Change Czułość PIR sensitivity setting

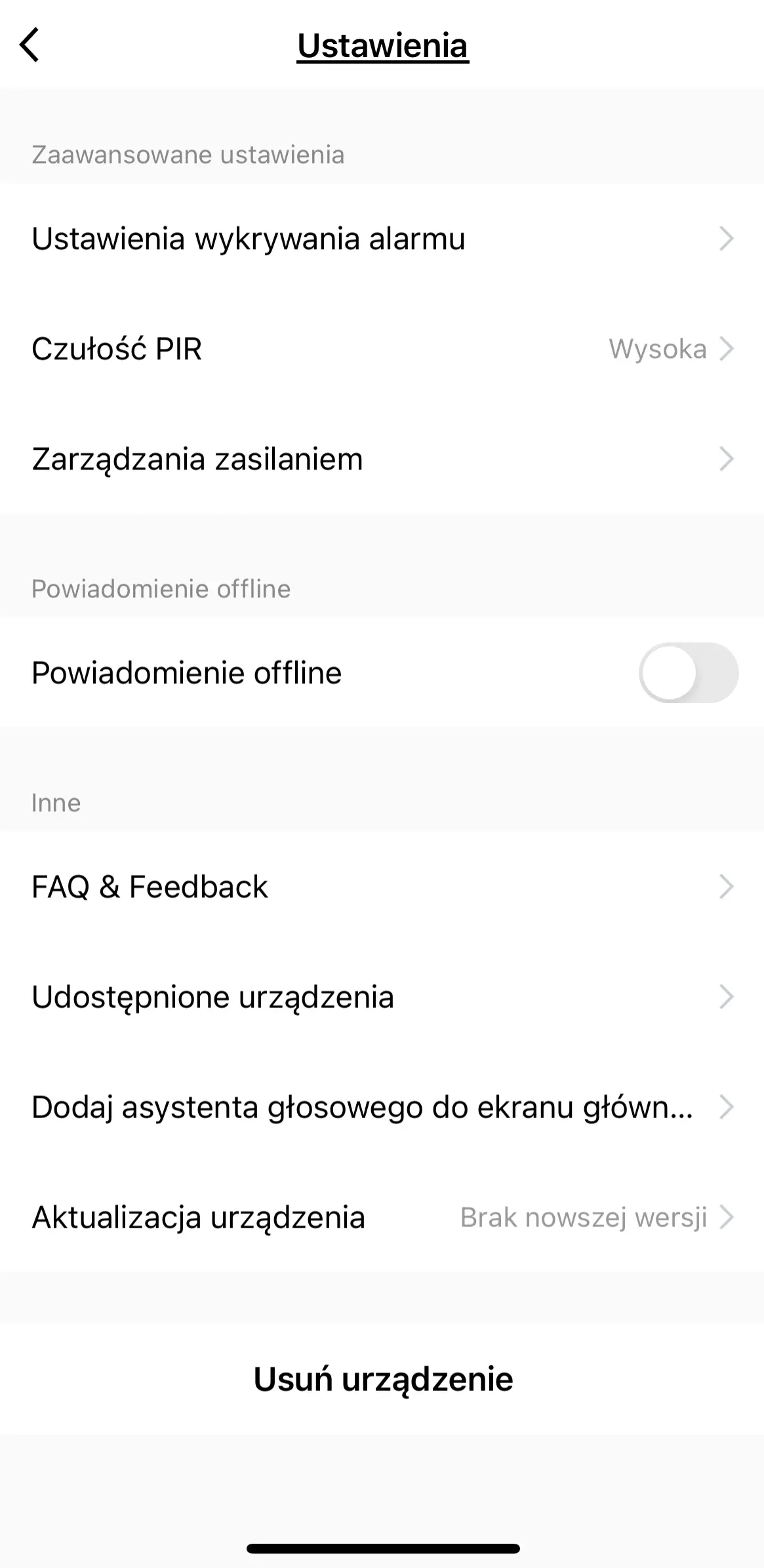382,349
